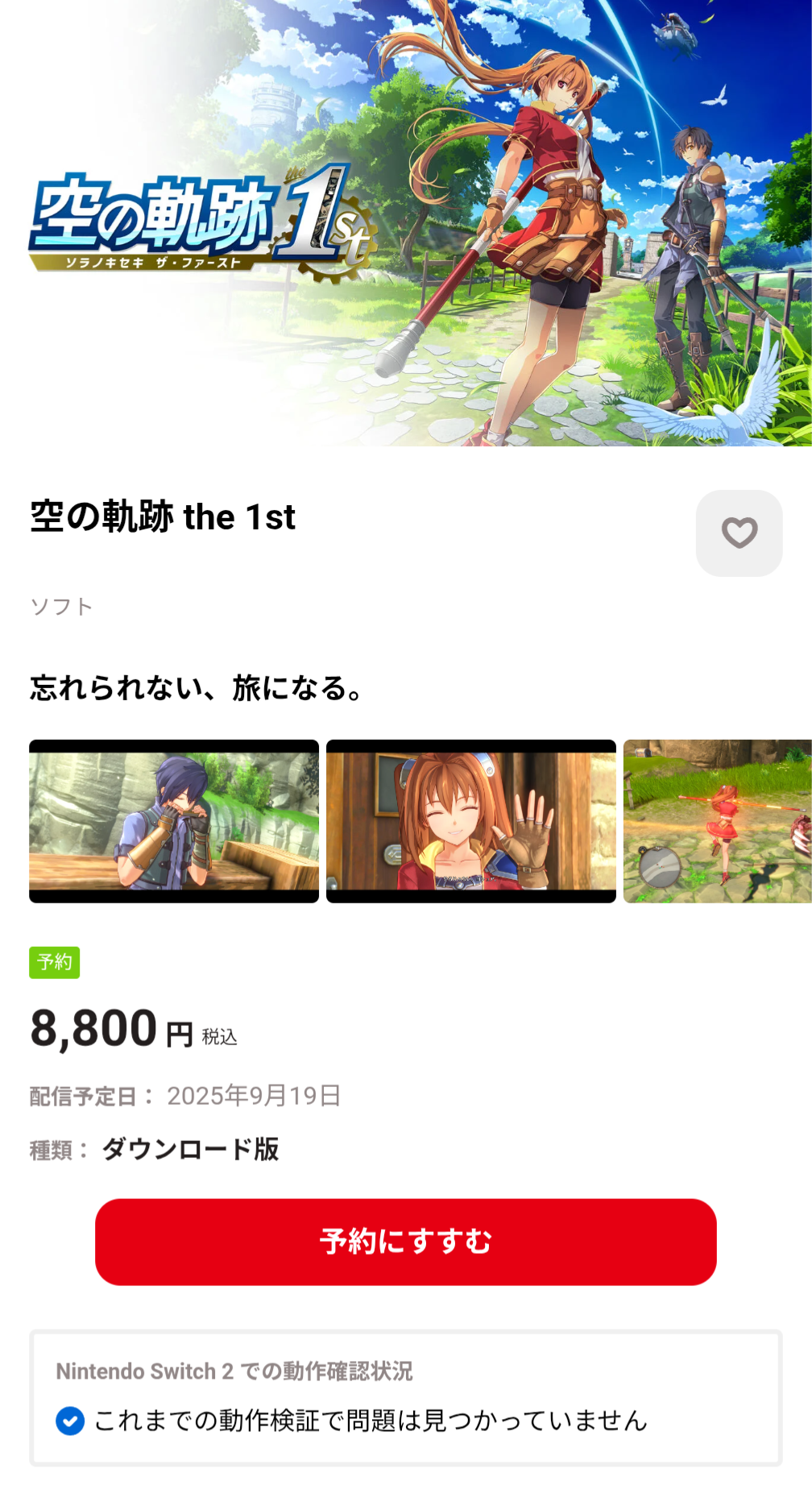Open the screenshot of the blue-haired boy
Image resolution: width=812 pixels, height=1502 pixels.
[174, 821]
